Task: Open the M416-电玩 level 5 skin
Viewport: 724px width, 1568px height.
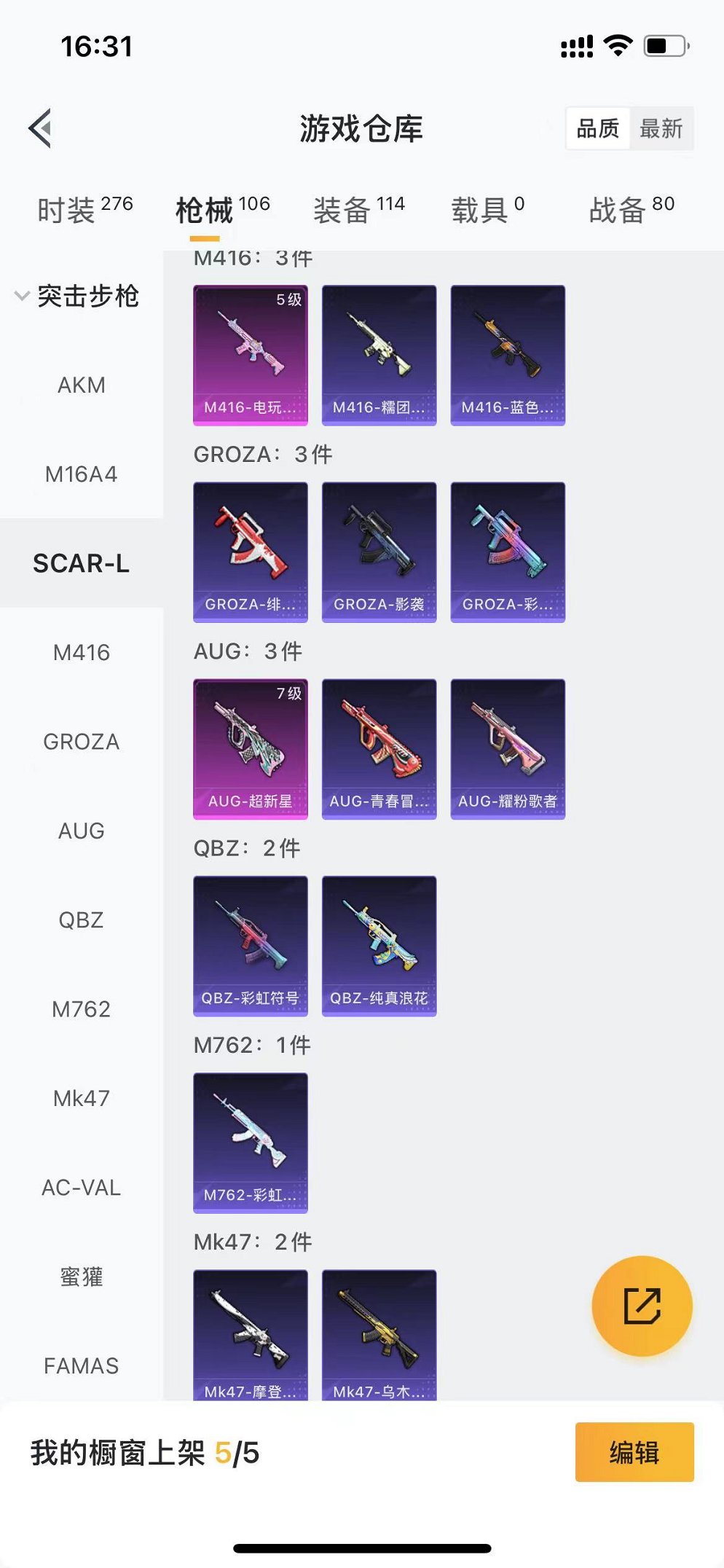Action: [x=250, y=355]
